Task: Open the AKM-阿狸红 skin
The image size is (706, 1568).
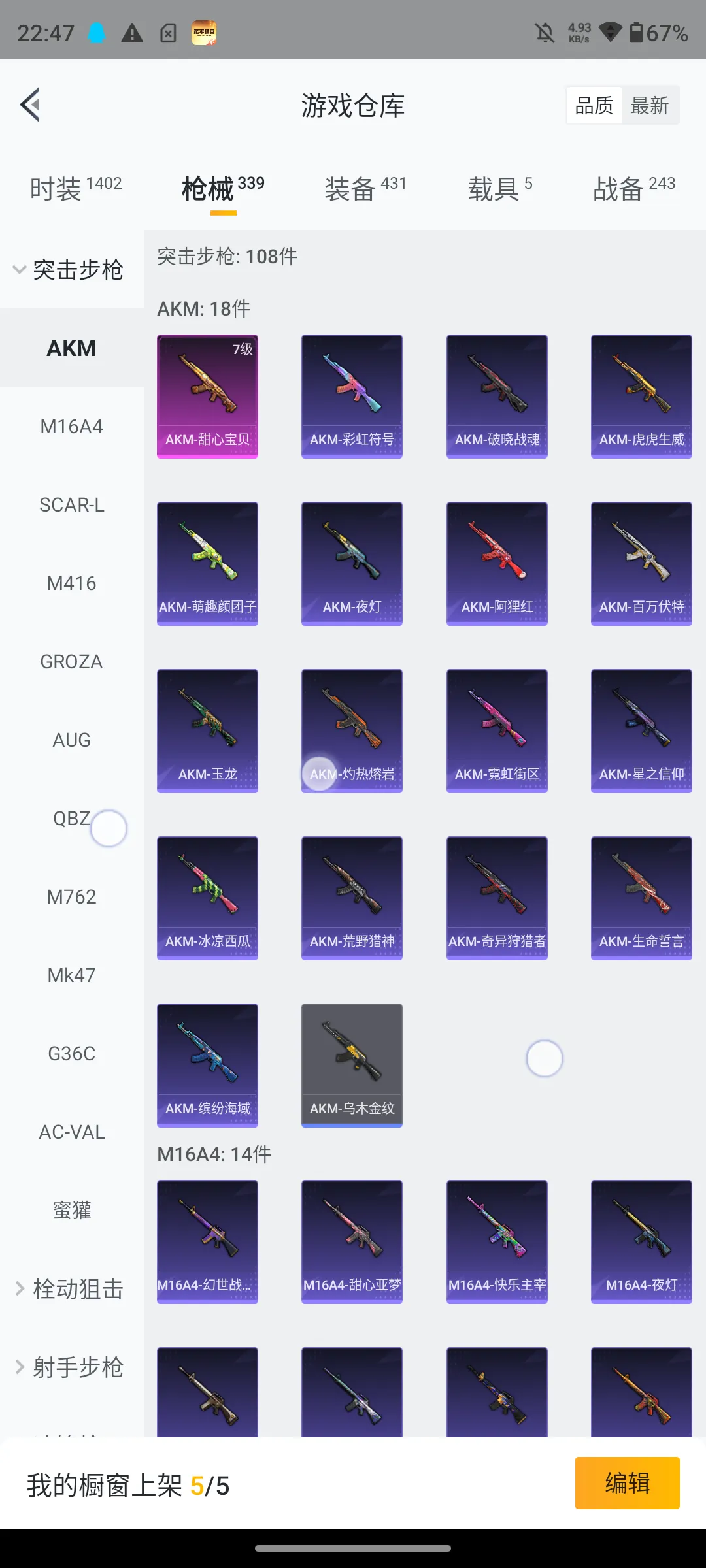Action: (497, 564)
